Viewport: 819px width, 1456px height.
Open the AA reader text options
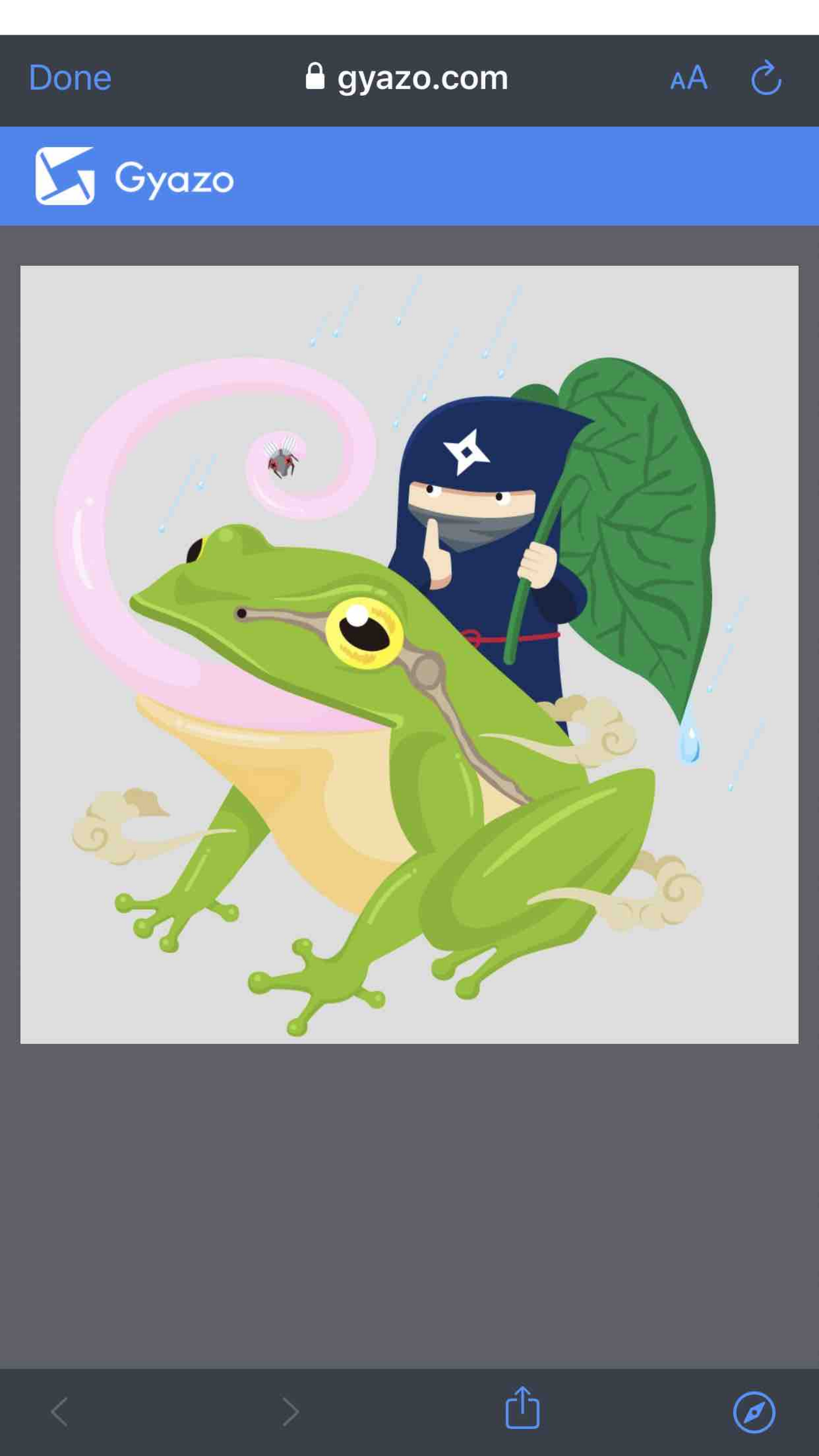(689, 78)
